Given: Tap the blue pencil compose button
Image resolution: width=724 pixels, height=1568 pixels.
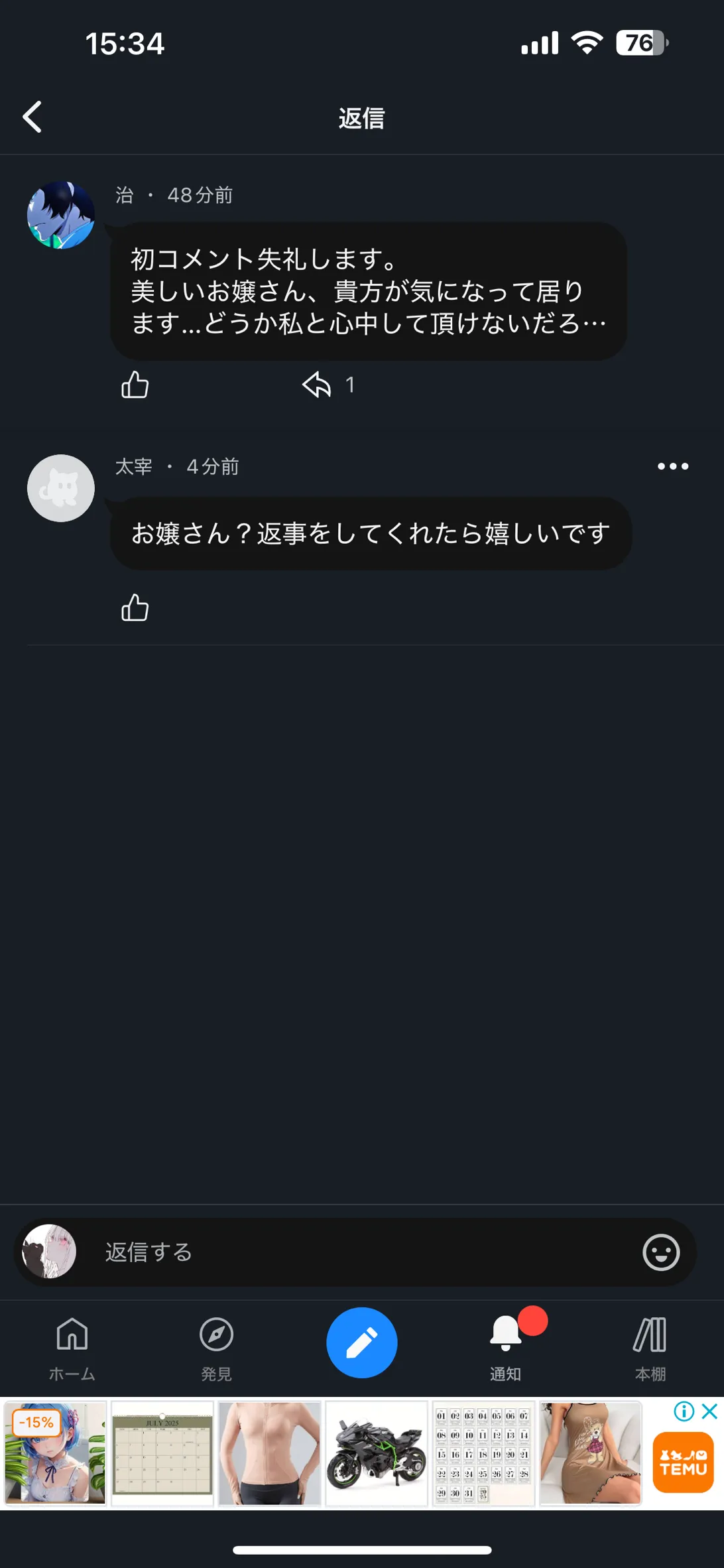Looking at the screenshot, I should coord(362,1342).
